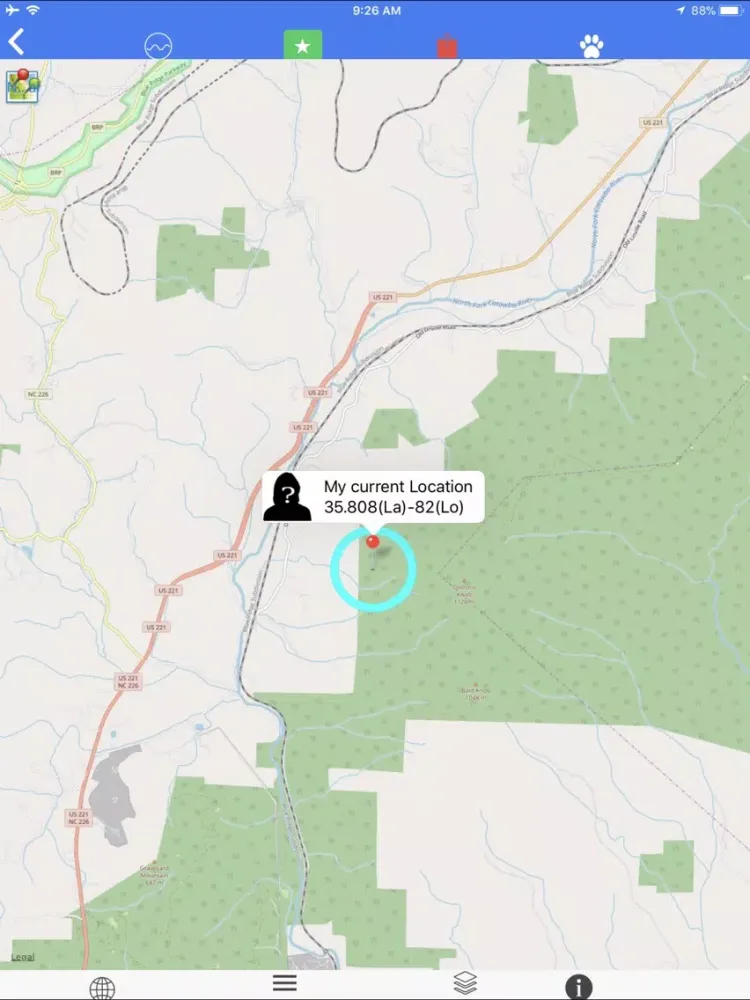
Task: Show info via the bottom info icon
Action: coord(578,986)
